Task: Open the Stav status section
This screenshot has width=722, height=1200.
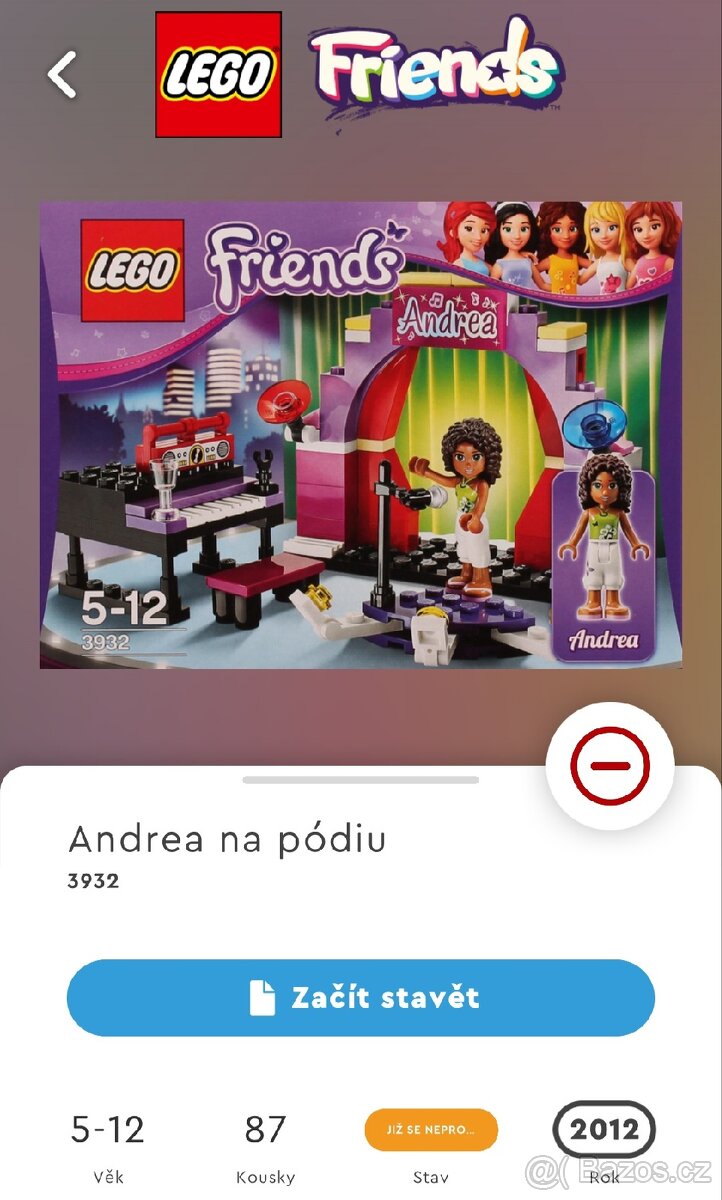Action: click(431, 1140)
